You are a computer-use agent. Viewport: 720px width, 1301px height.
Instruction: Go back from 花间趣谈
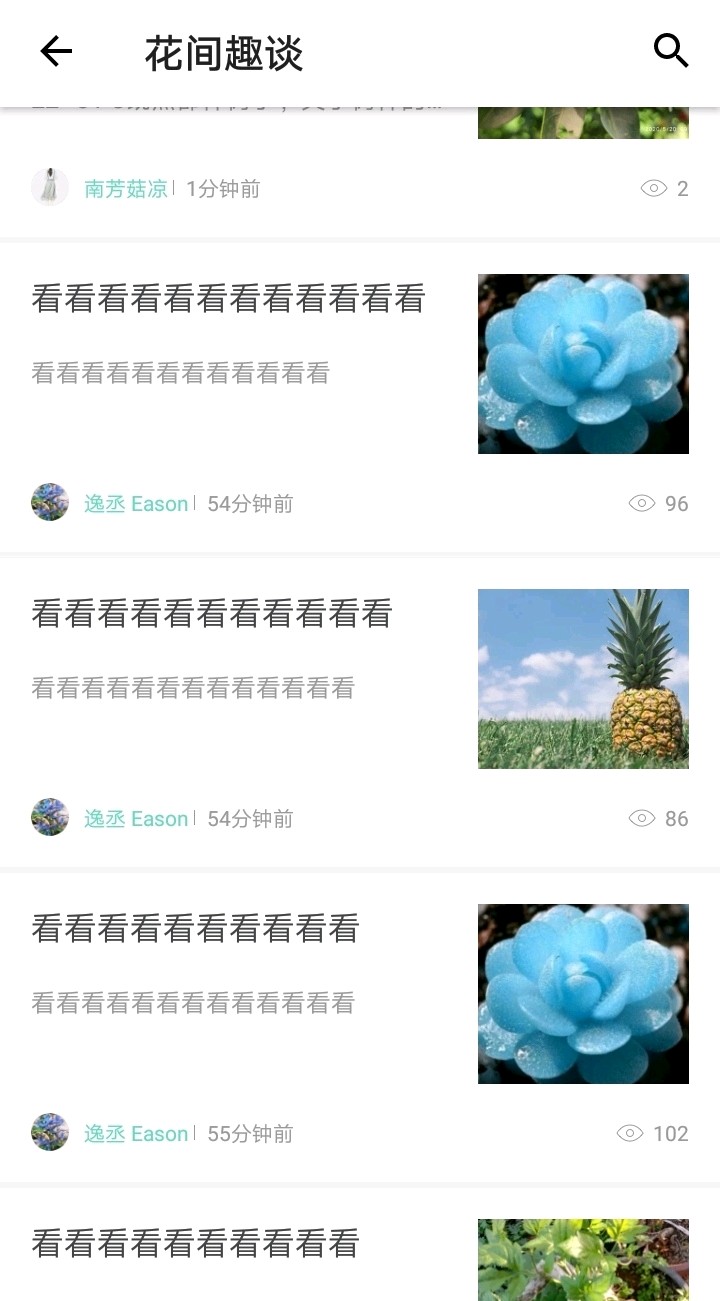[x=56, y=51]
